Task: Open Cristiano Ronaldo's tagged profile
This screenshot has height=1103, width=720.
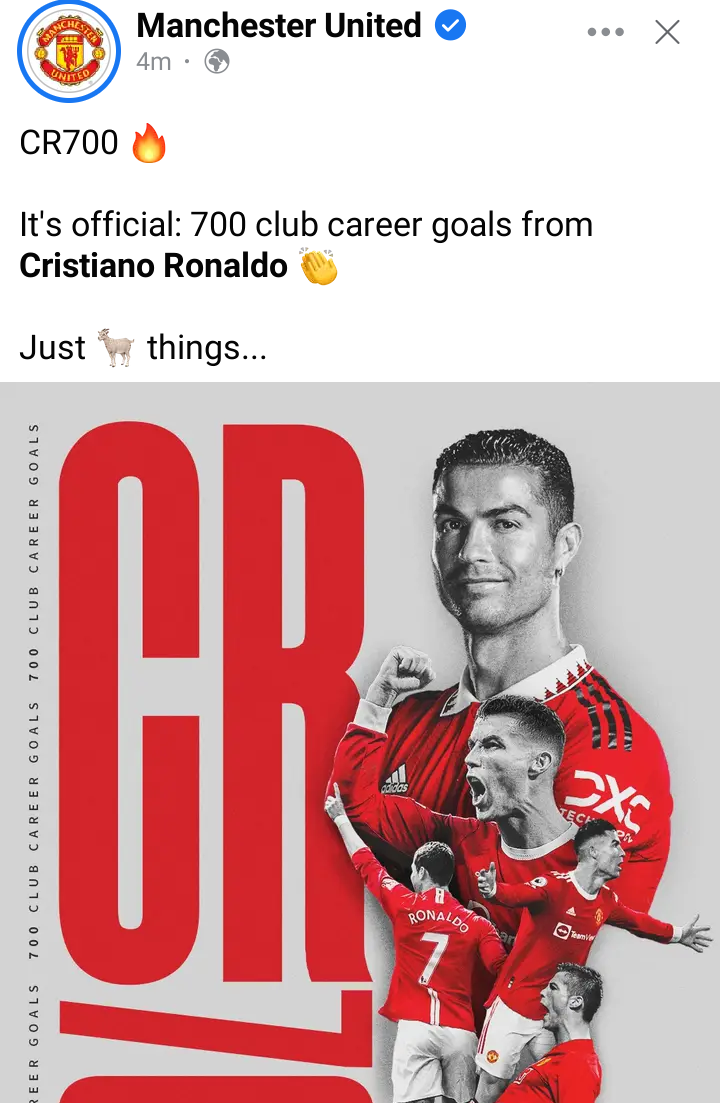Action: [x=153, y=266]
